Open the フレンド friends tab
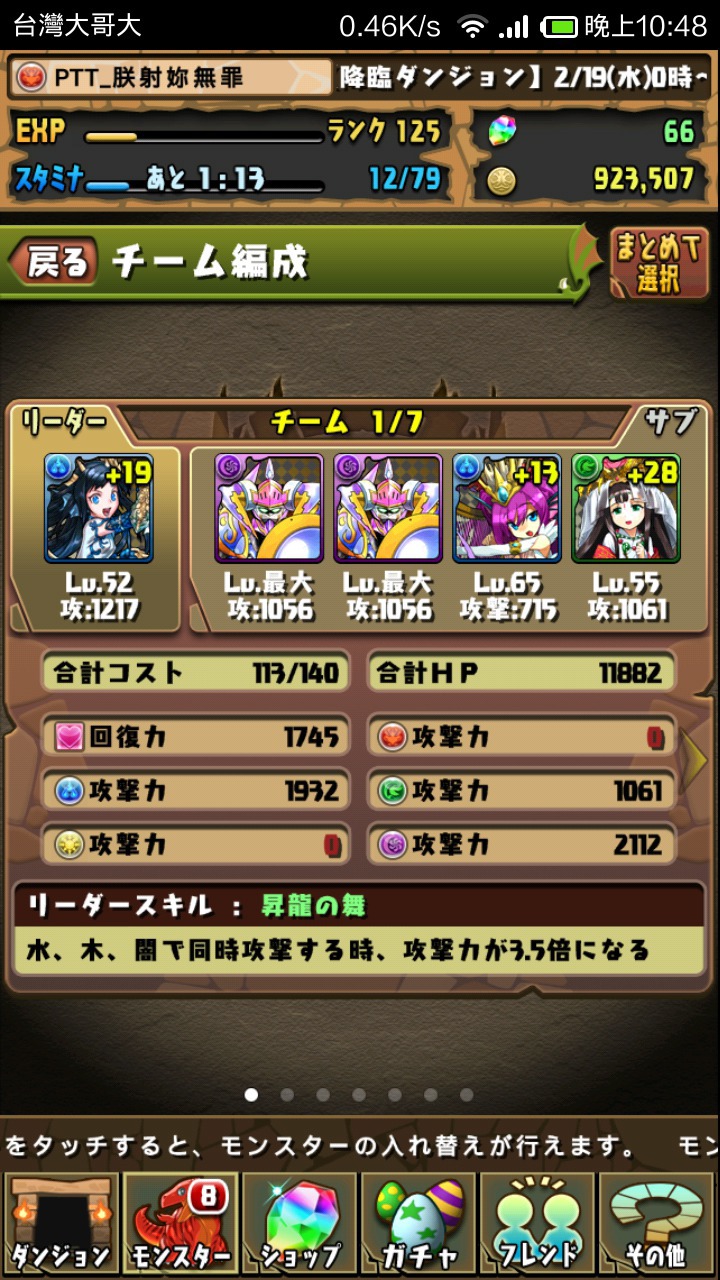The height and width of the screenshot is (1280, 720). click(x=539, y=1224)
